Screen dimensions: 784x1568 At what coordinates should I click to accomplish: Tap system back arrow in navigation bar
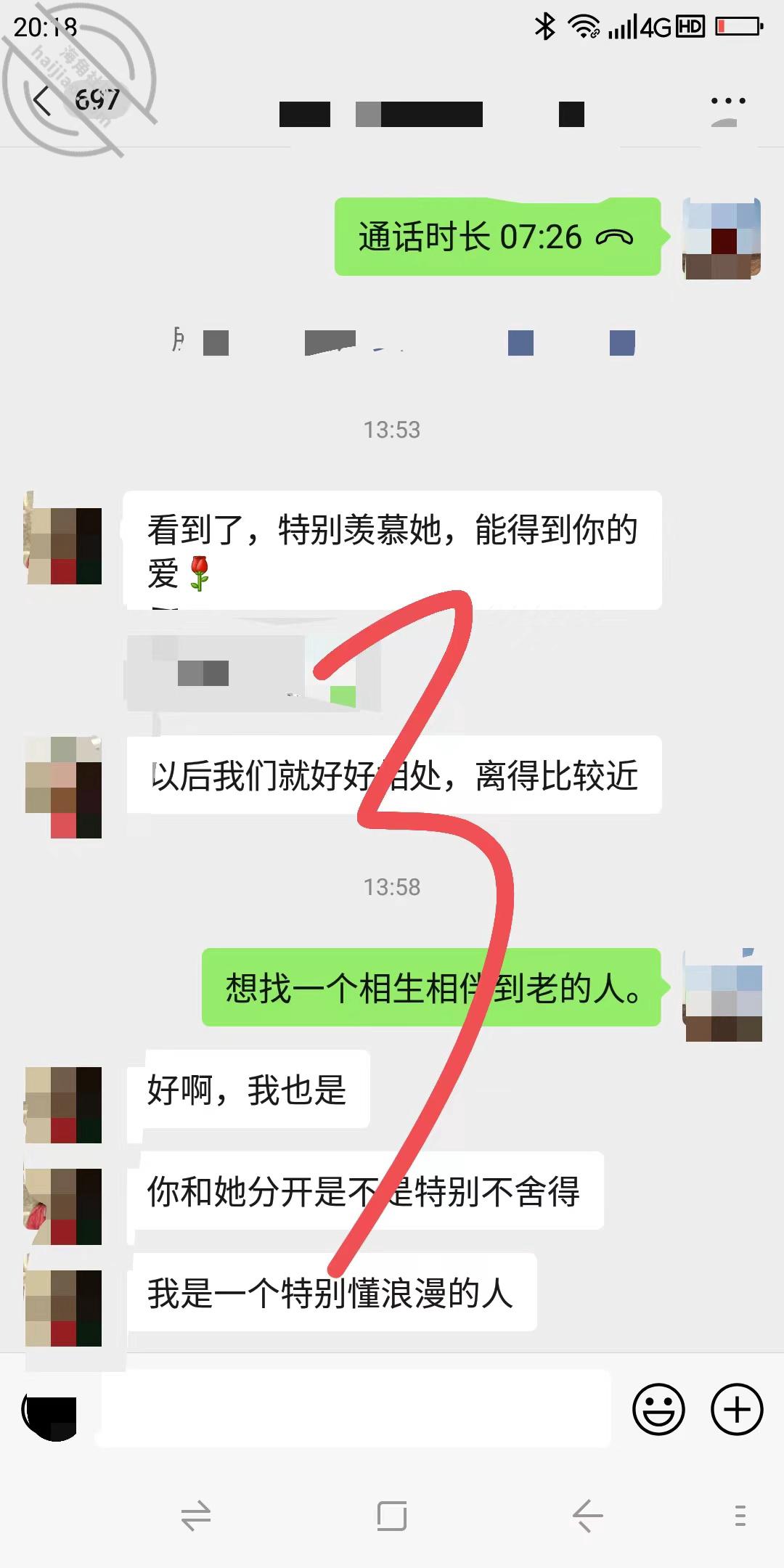tap(587, 1516)
